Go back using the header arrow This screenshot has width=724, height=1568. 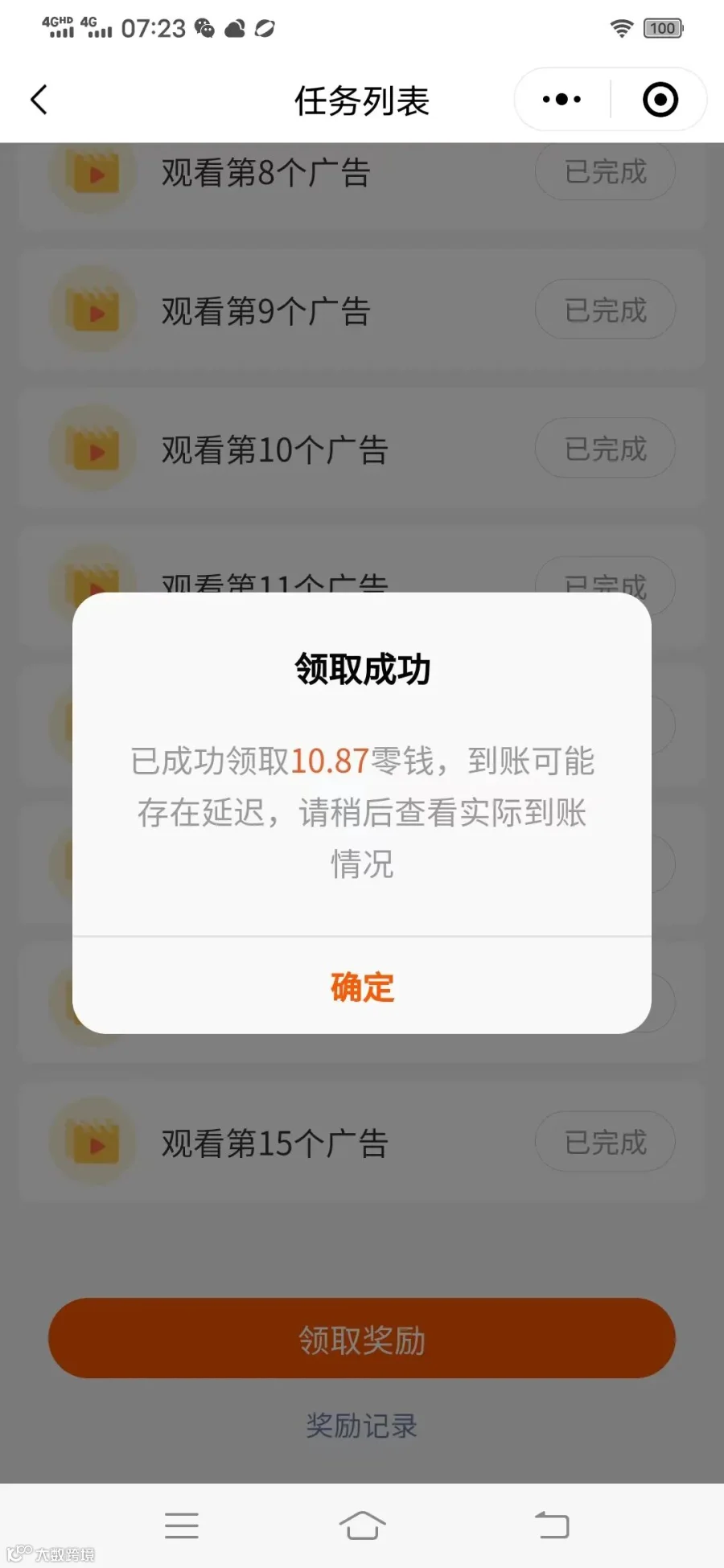coord(39,100)
